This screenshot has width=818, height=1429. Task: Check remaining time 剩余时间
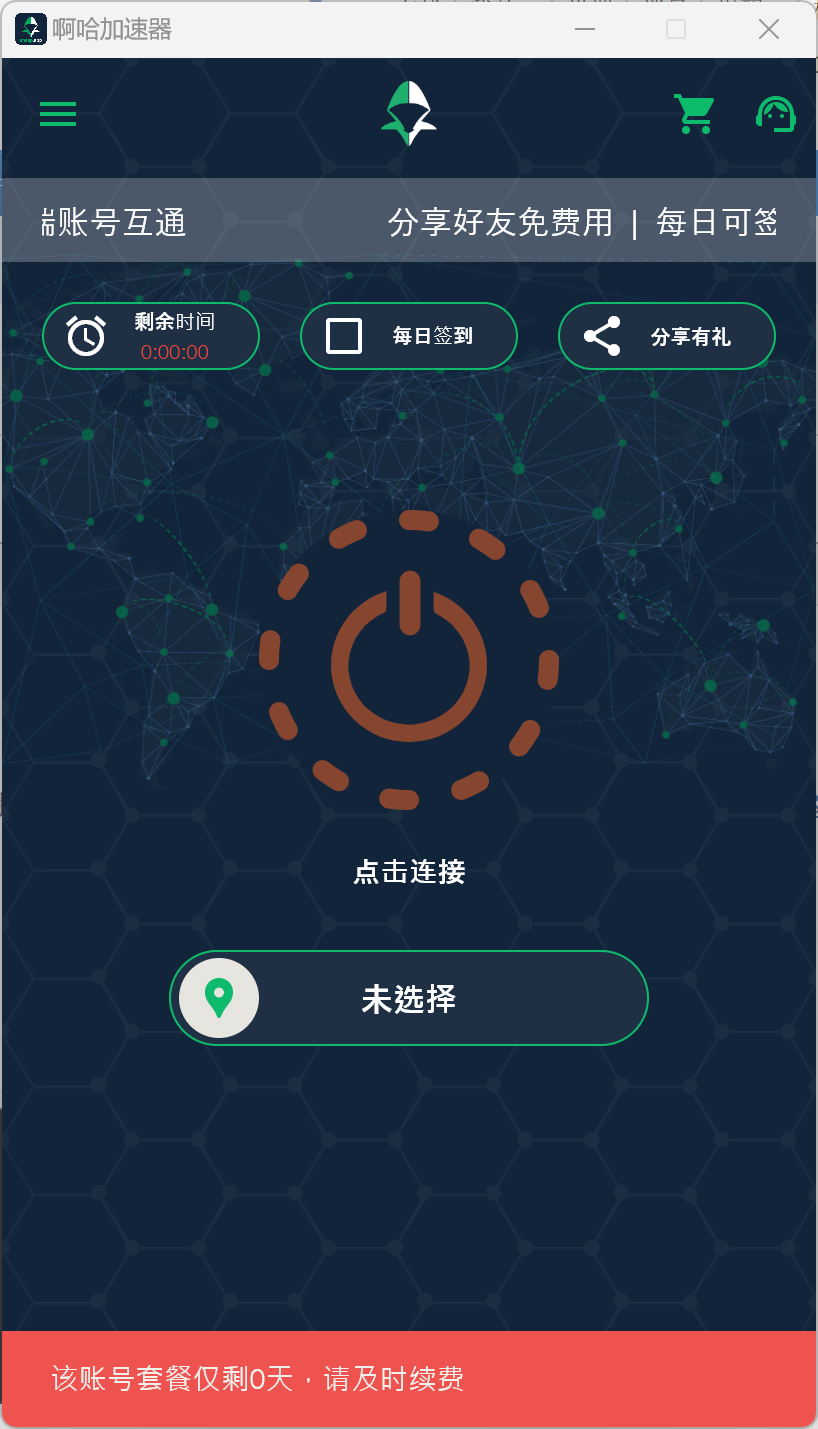coord(151,336)
